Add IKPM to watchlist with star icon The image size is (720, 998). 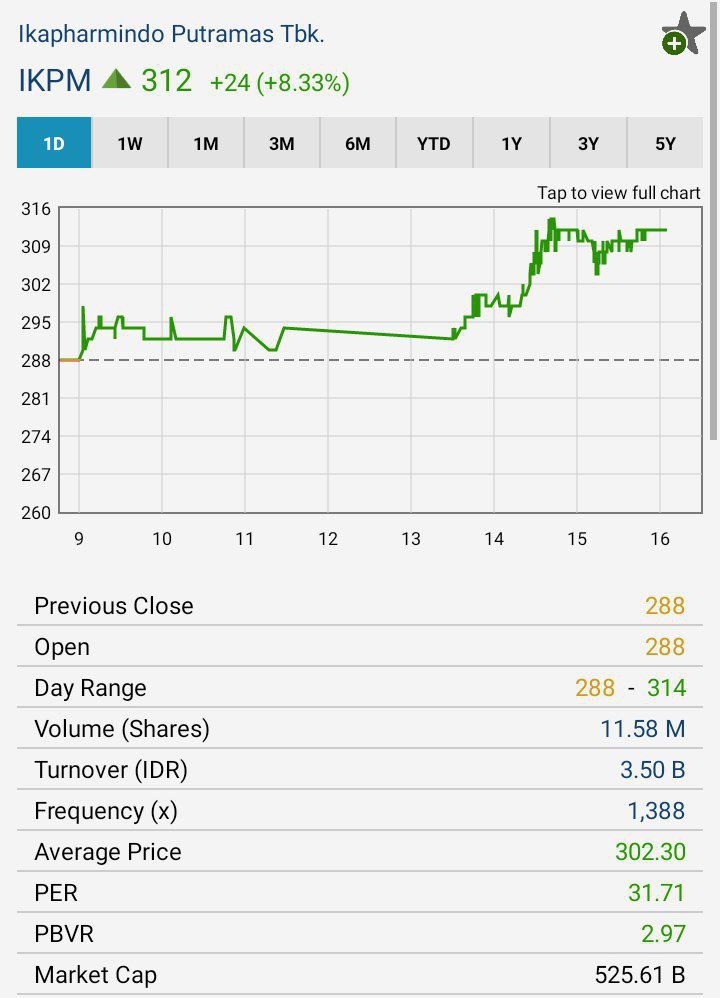coord(684,33)
